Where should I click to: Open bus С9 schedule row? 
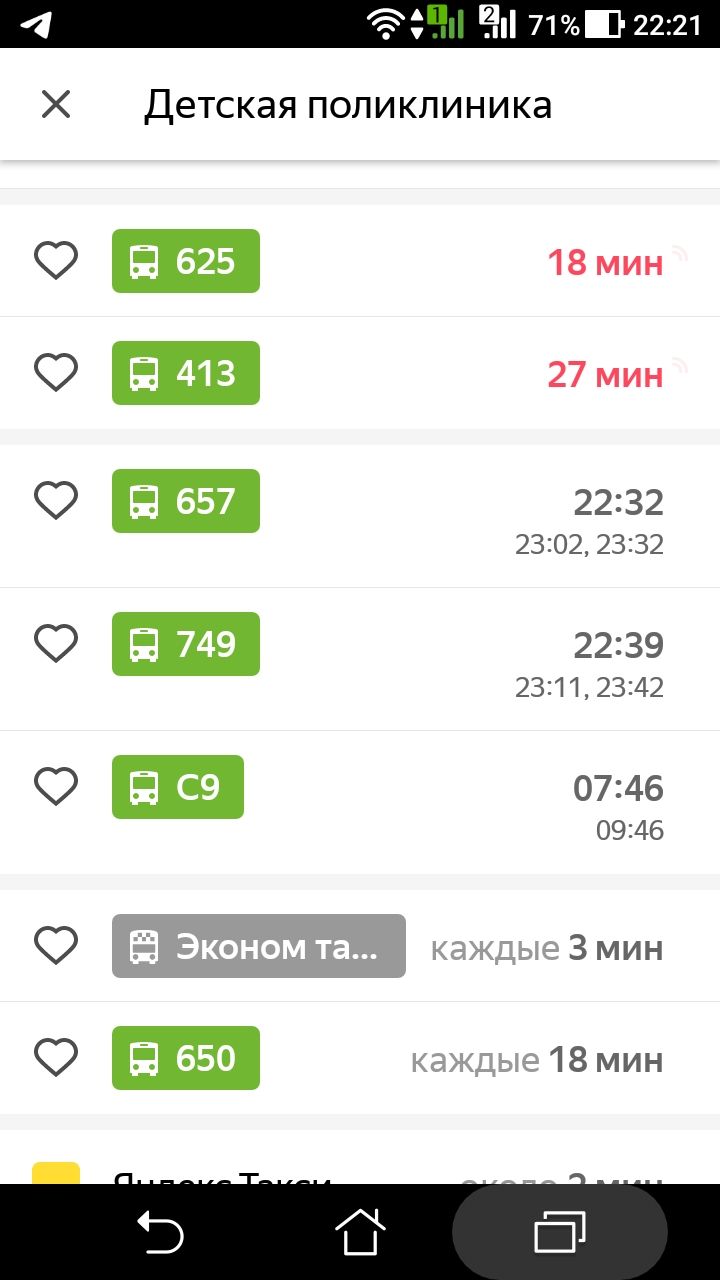pos(360,802)
